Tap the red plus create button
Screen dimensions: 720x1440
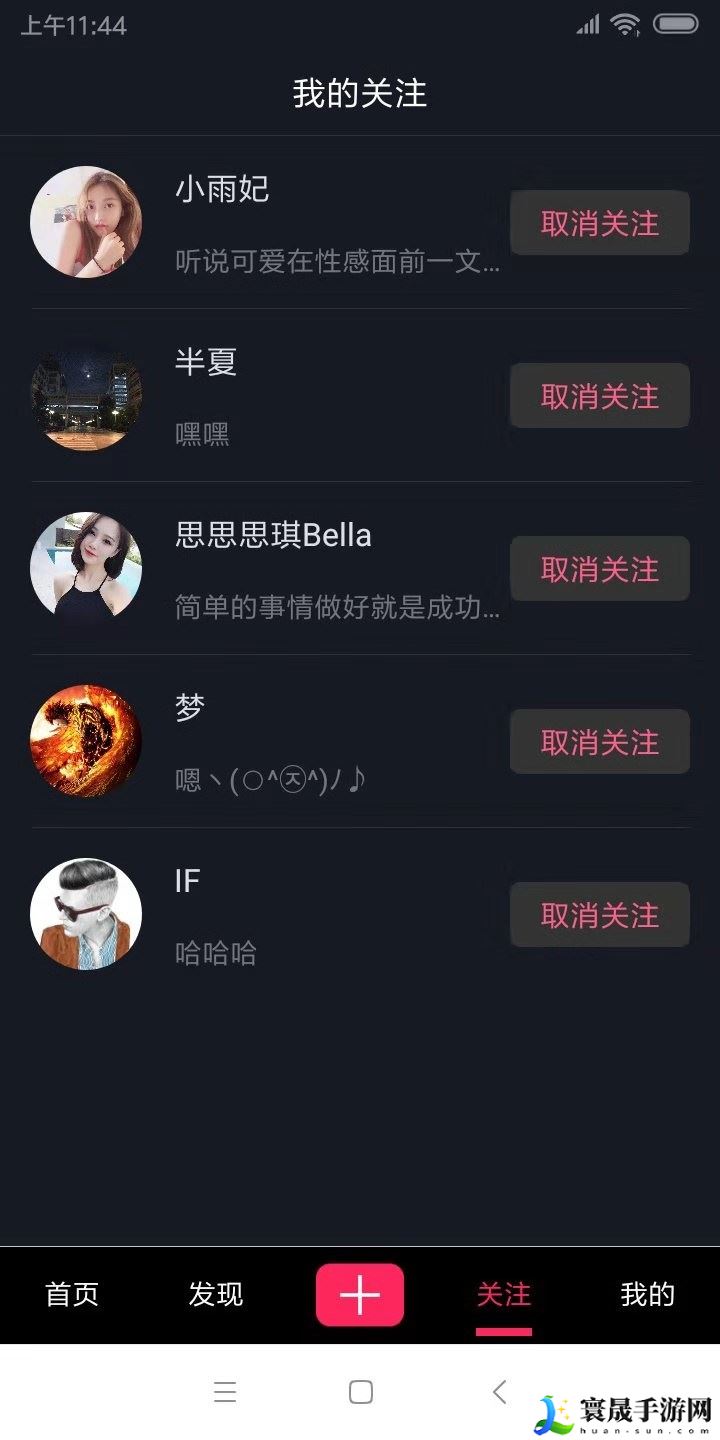tap(360, 1295)
